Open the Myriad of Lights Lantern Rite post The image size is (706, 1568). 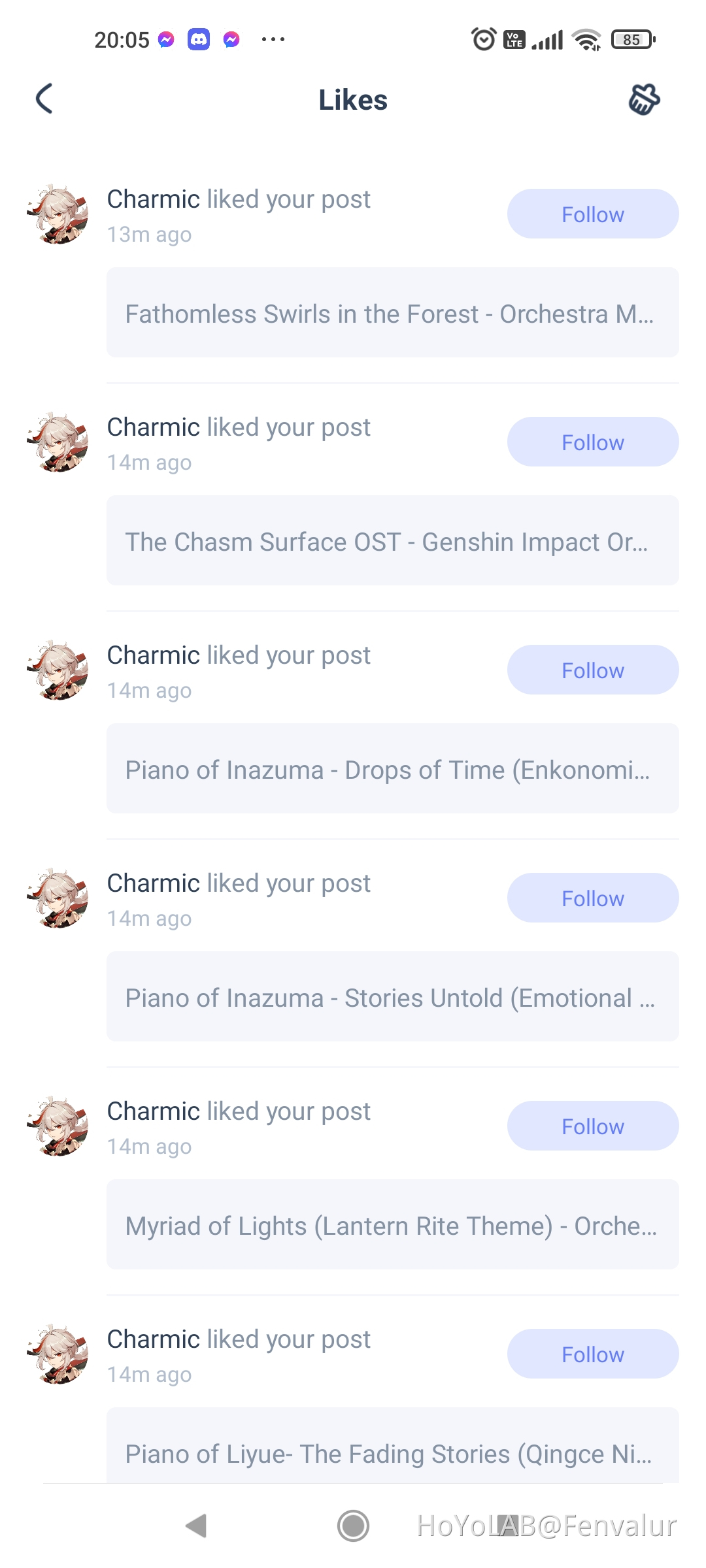pyautogui.click(x=392, y=1226)
